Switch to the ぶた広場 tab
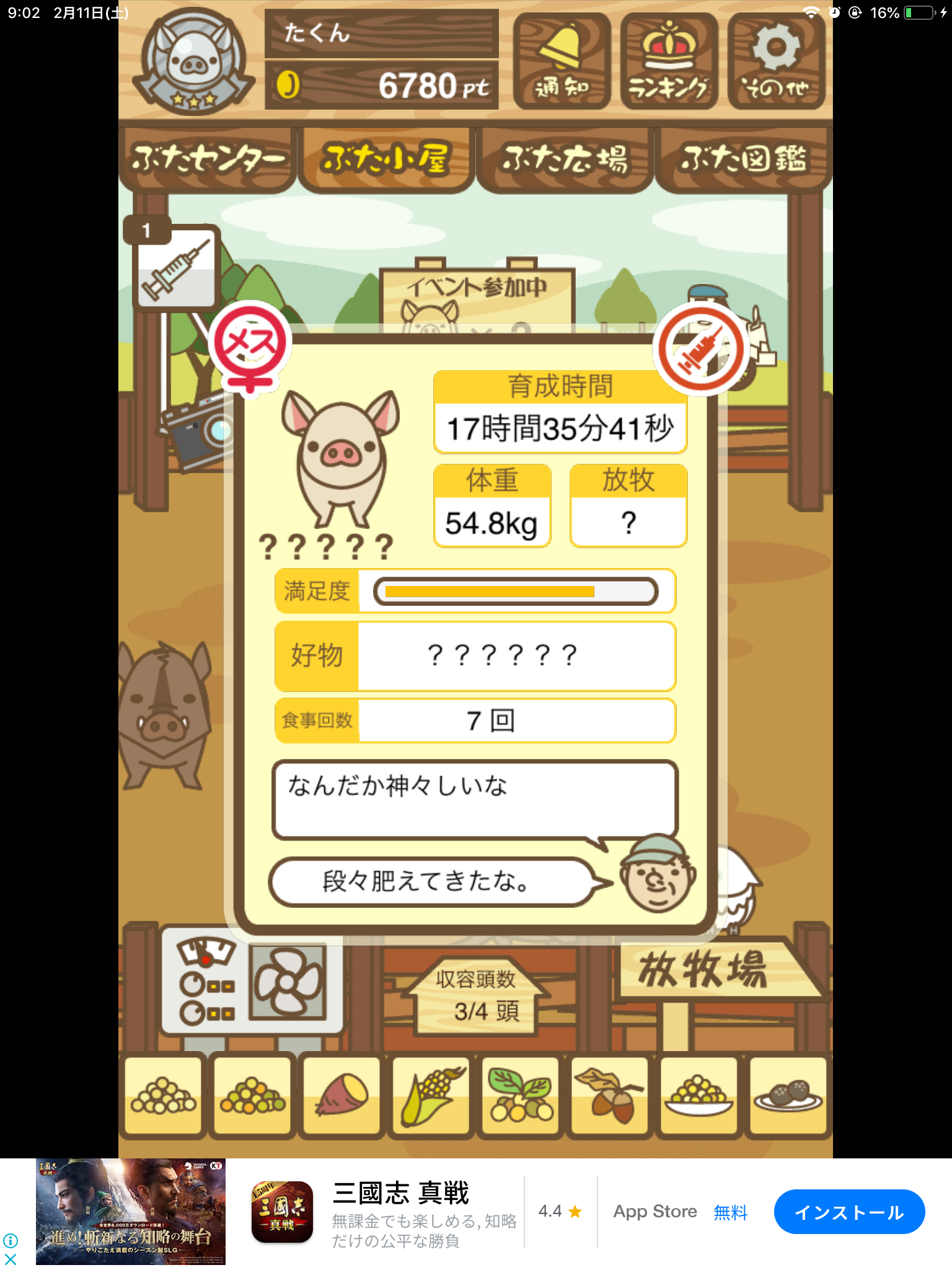This screenshot has width=952, height=1270. tap(565, 159)
